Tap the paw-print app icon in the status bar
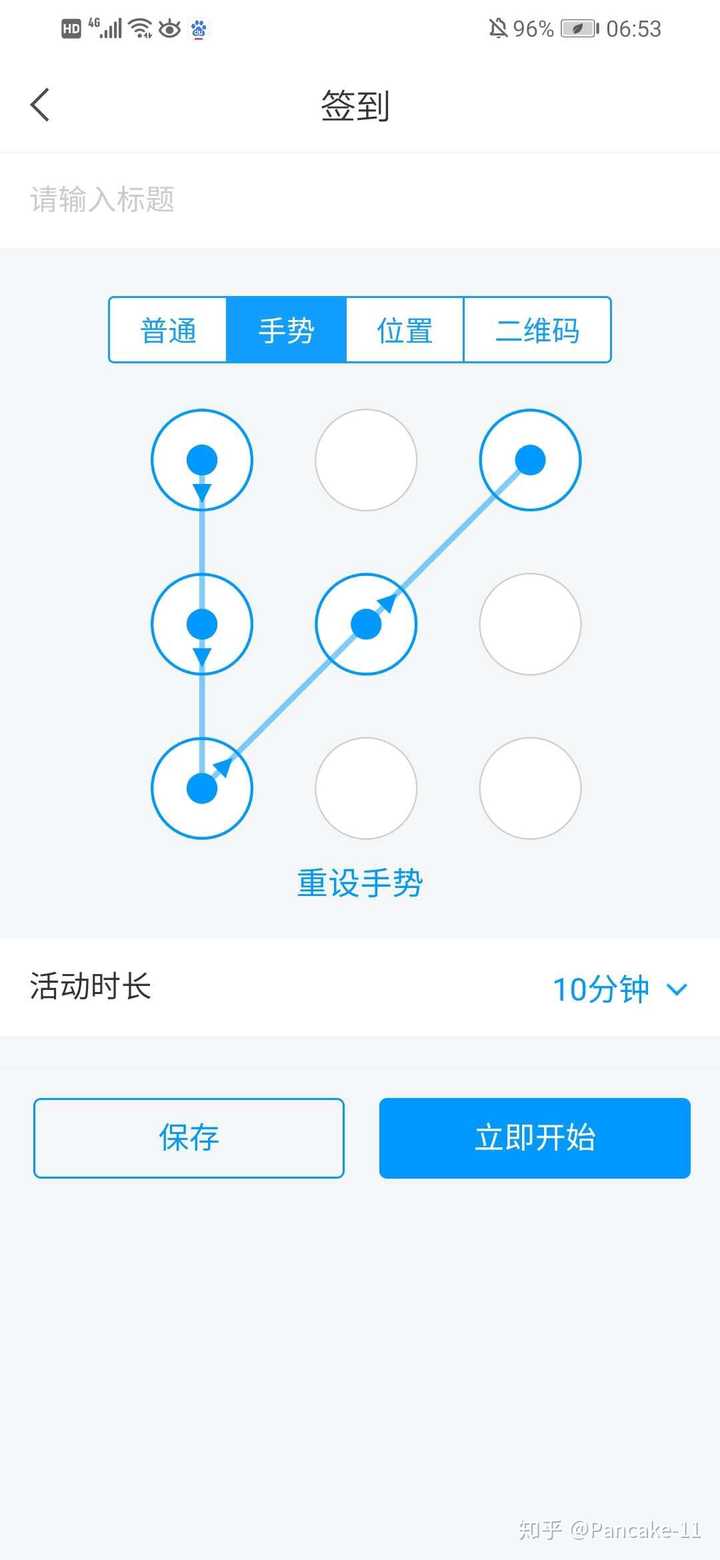This screenshot has height=1560, width=720. [x=199, y=29]
